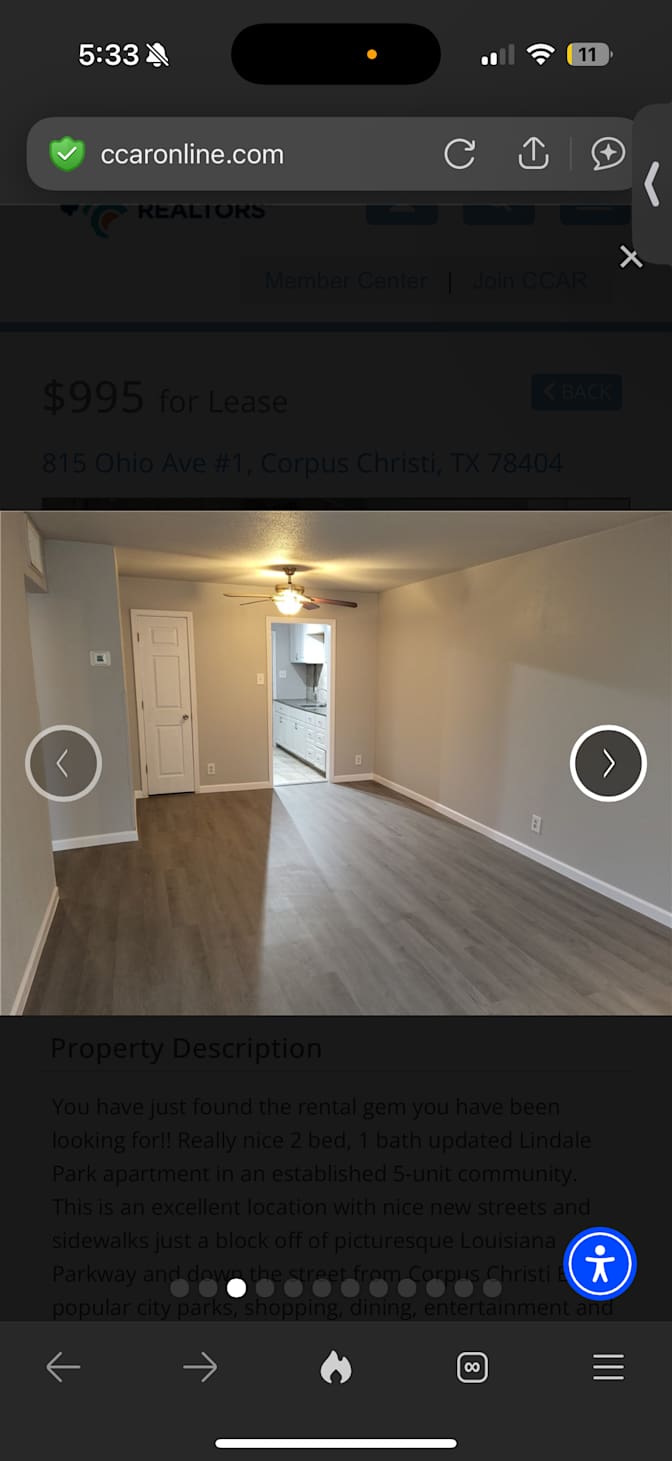Jump to the first photo dot
Viewport: 672px width, 1461px height.
point(180,1288)
